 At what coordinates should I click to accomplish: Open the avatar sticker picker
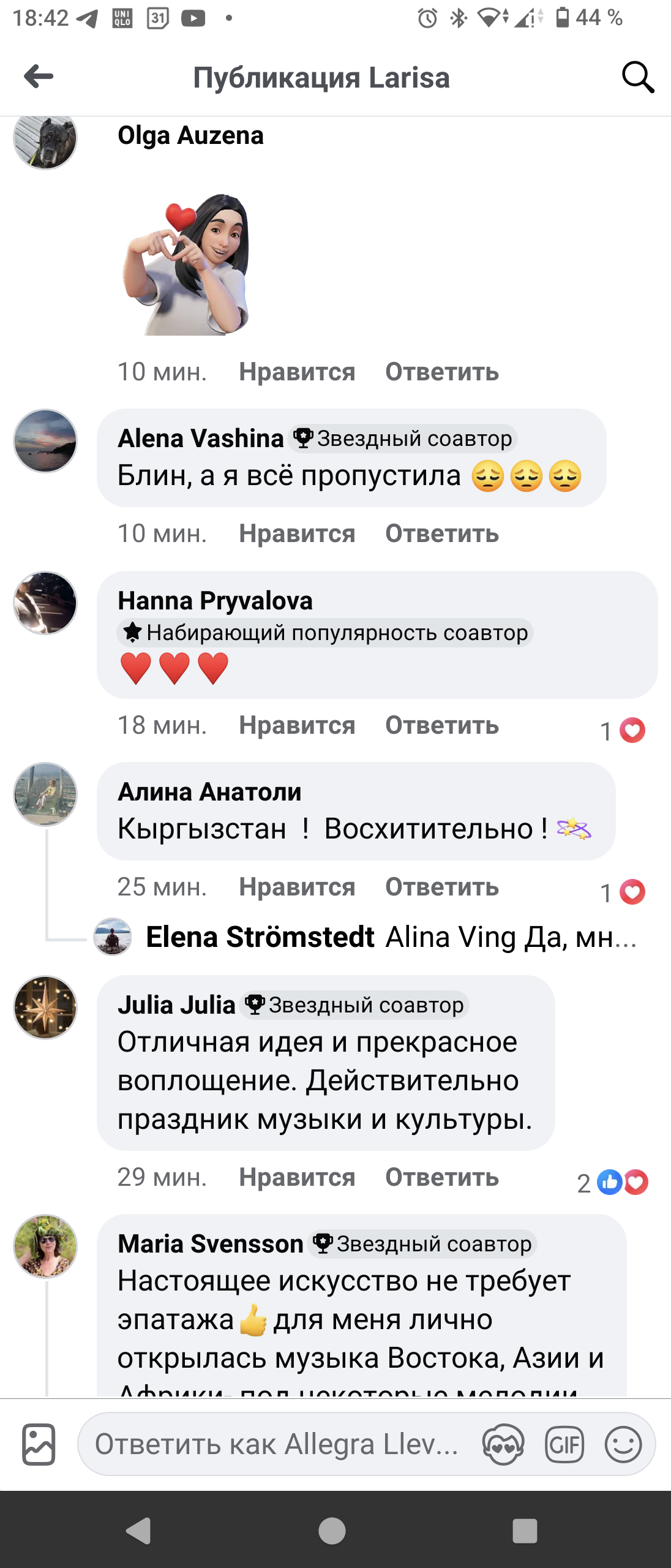503,1444
